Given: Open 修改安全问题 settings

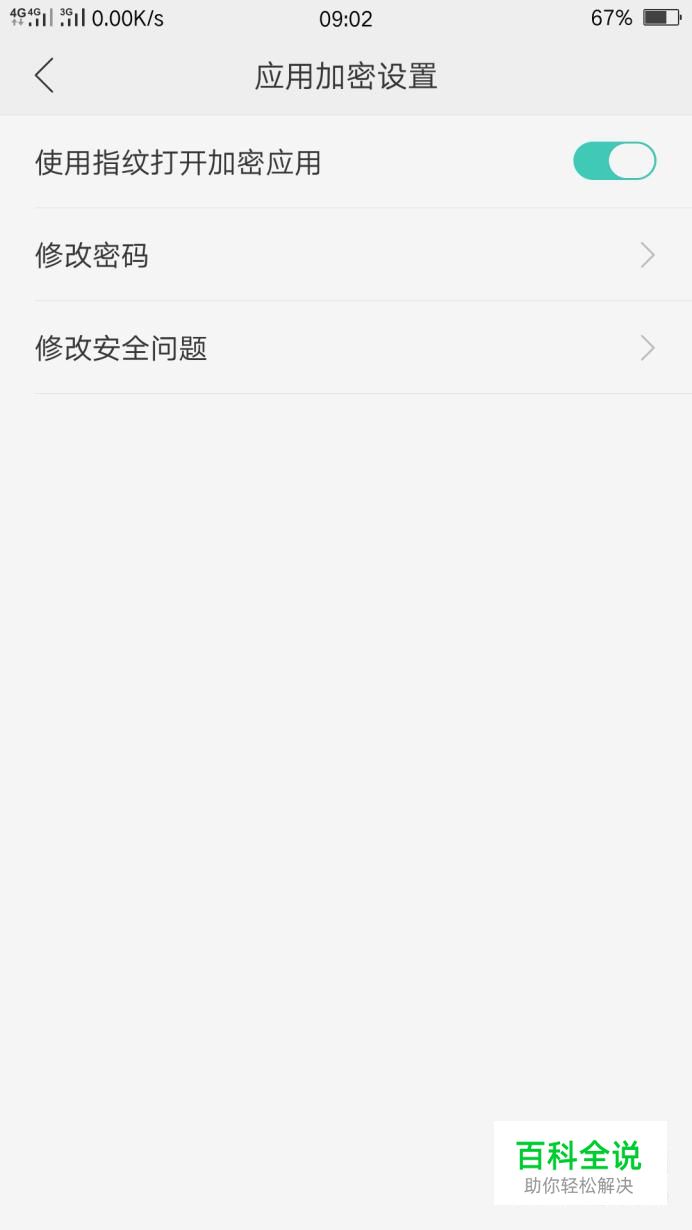Looking at the screenshot, I should (x=346, y=348).
